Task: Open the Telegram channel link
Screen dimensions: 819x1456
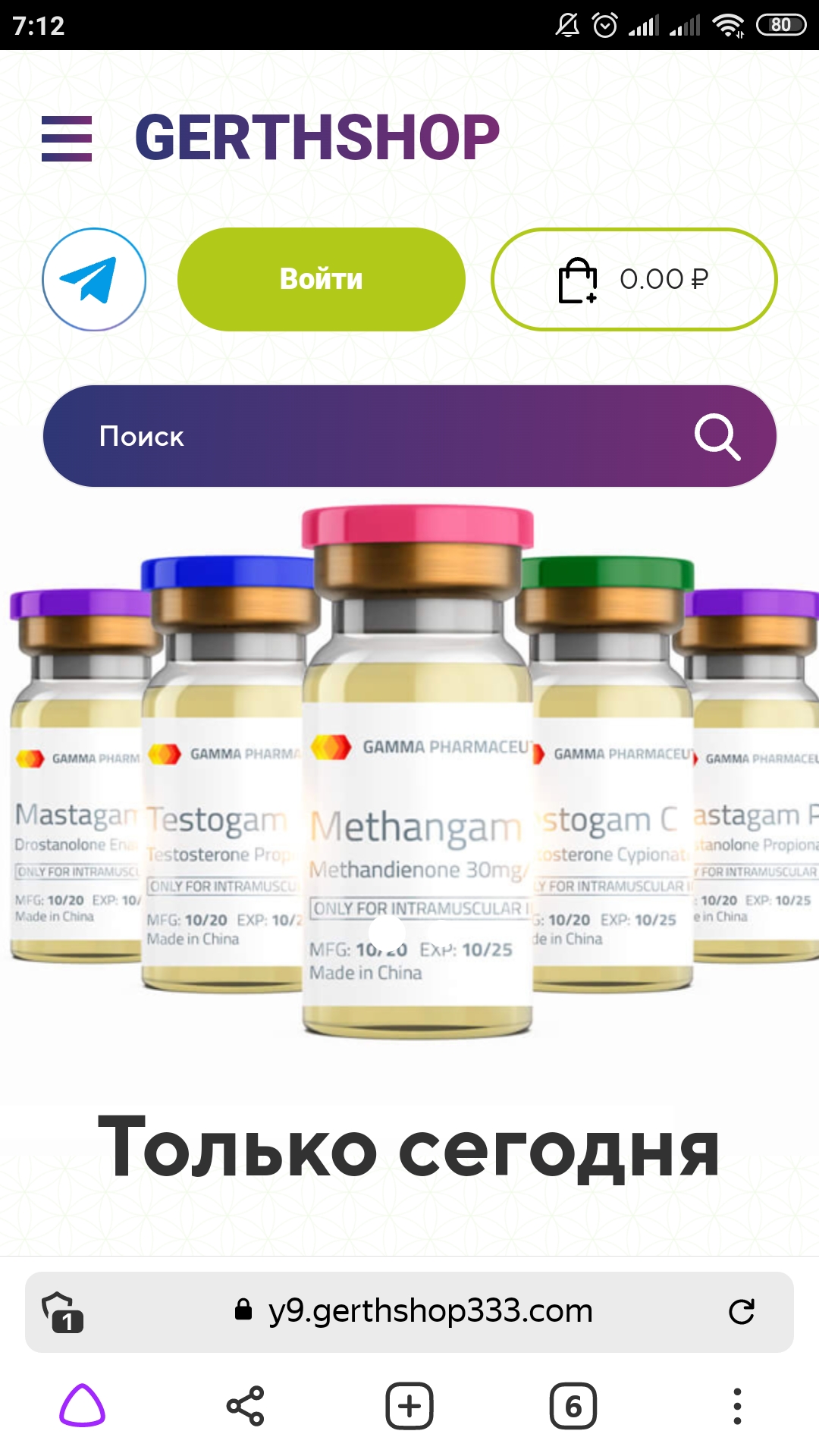Action: click(94, 279)
